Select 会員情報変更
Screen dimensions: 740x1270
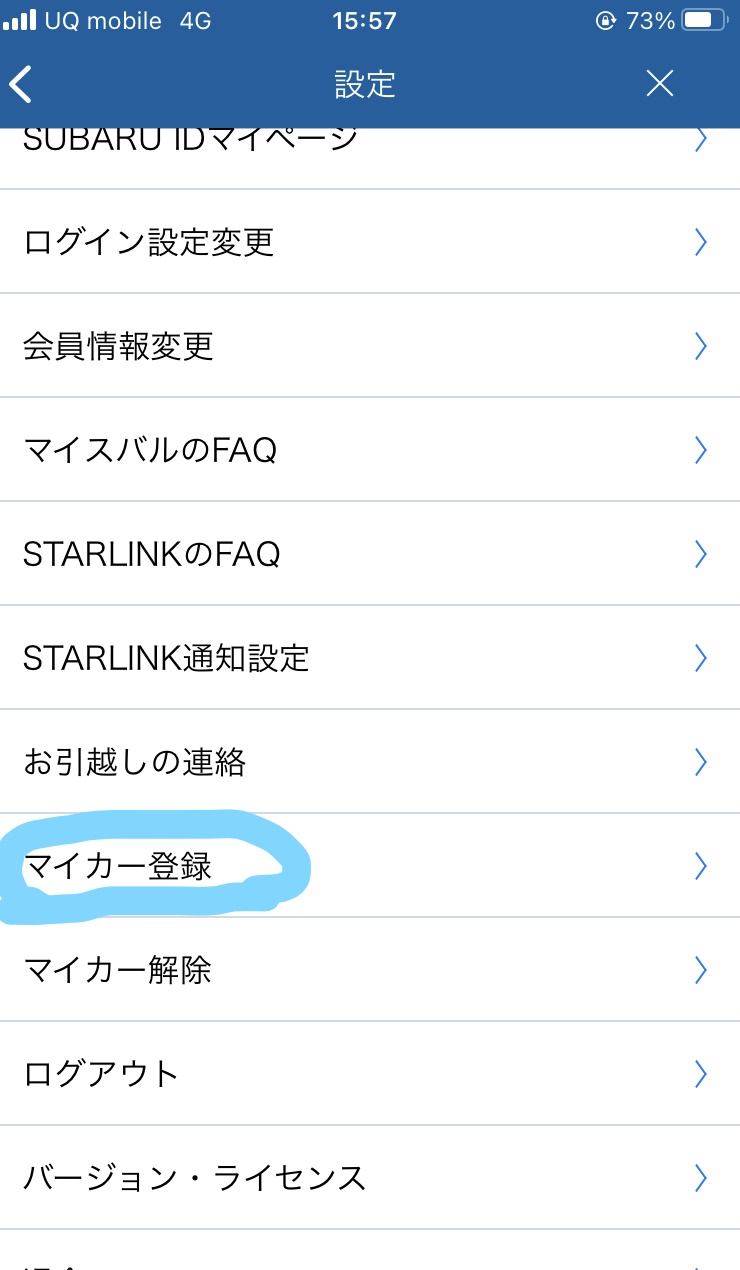(x=369, y=346)
